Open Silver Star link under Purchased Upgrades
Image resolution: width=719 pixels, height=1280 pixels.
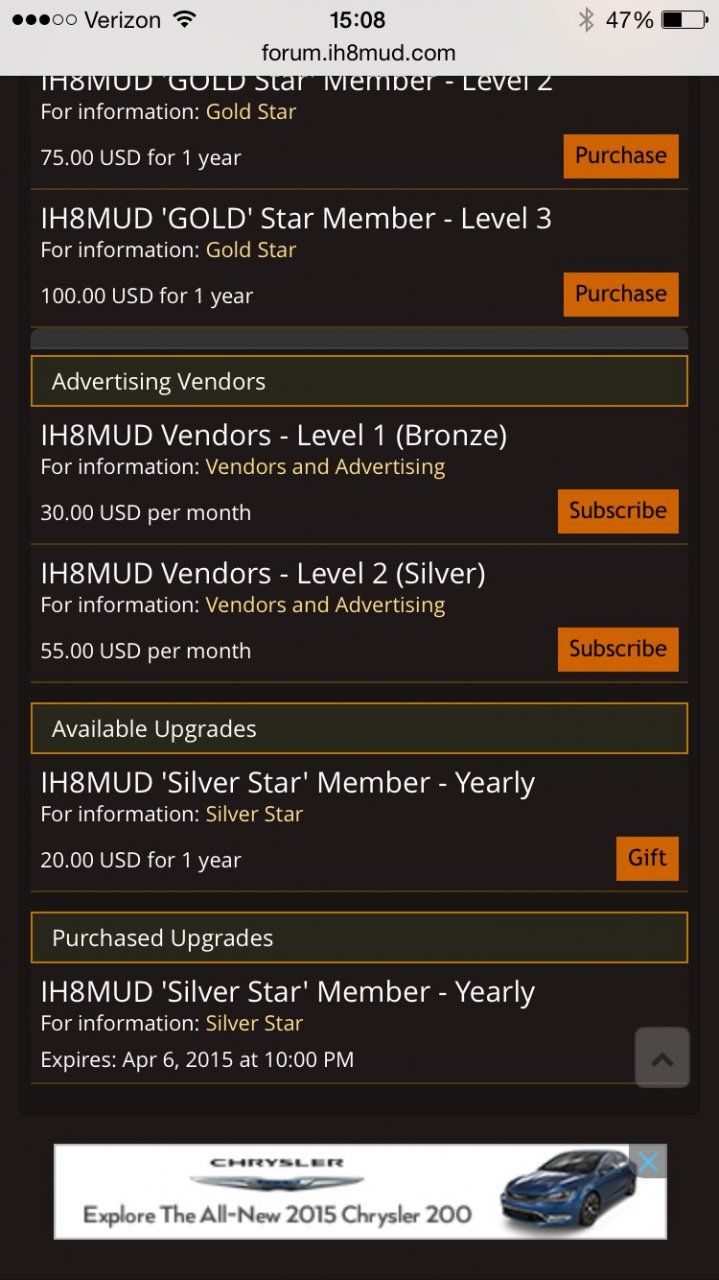click(x=254, y=1023)
